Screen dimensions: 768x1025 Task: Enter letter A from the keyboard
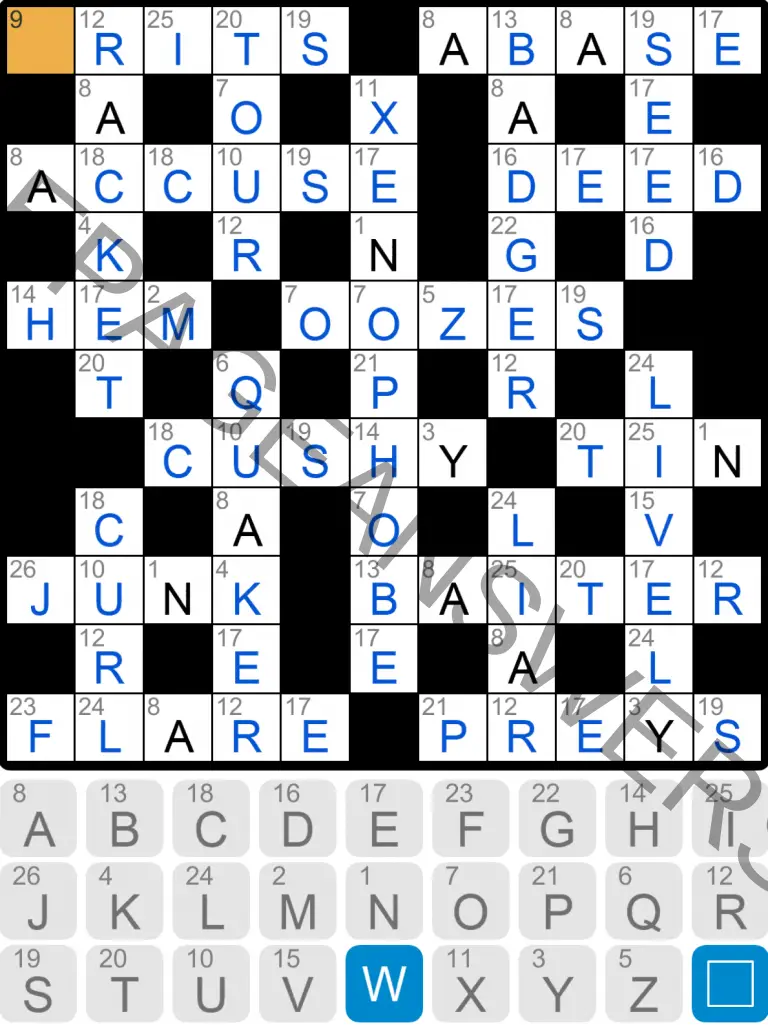tap(40, 820)
